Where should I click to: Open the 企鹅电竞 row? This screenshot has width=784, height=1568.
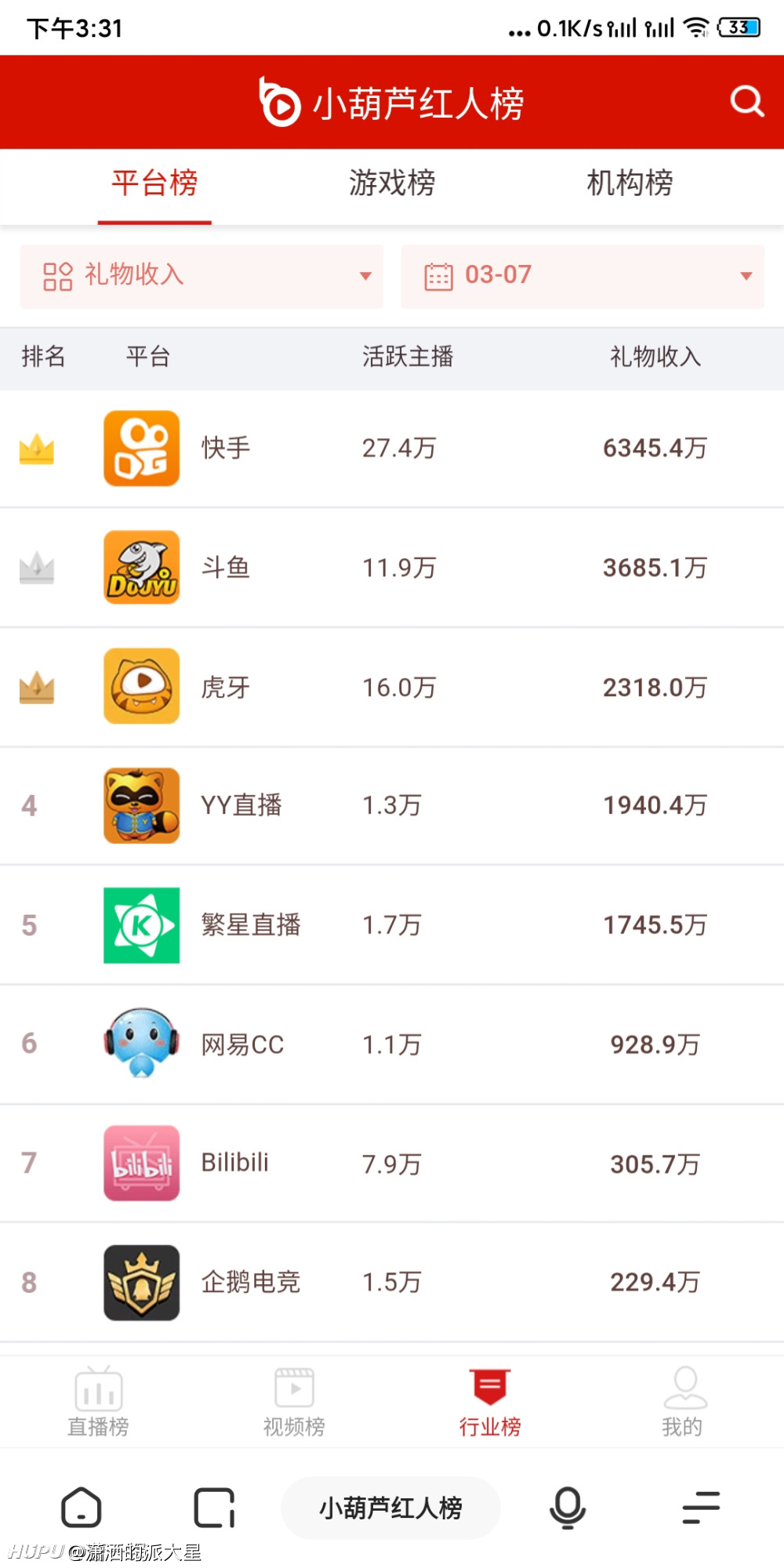click(392, 1283)
